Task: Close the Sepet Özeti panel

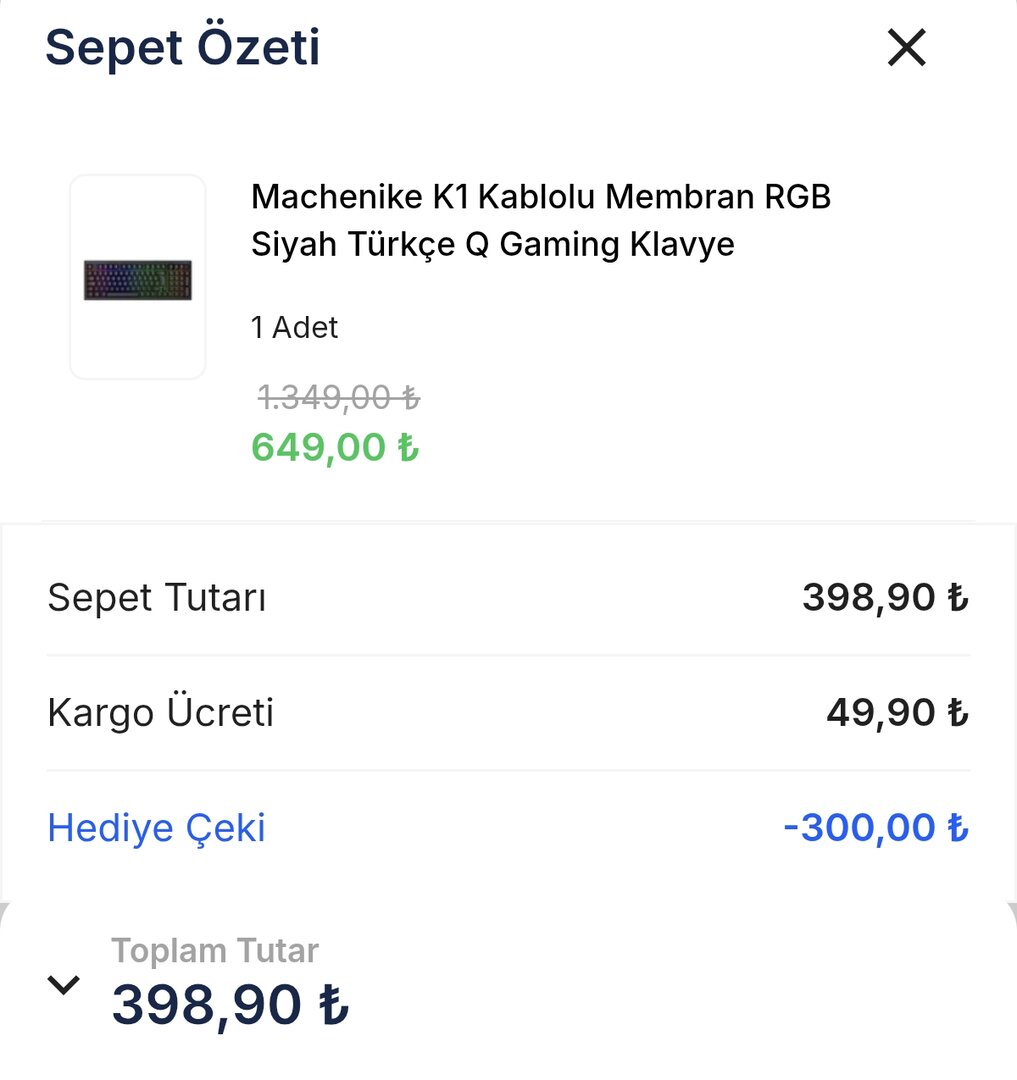Action: 906,48
